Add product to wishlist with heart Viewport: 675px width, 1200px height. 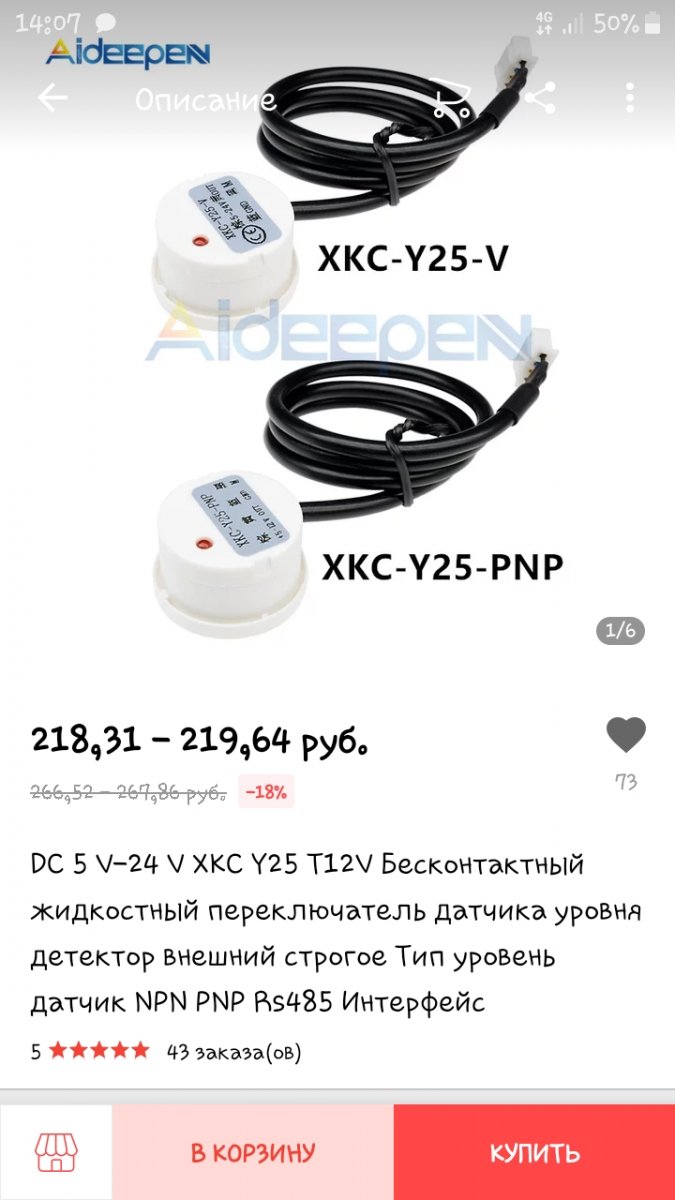coord(626,736)
